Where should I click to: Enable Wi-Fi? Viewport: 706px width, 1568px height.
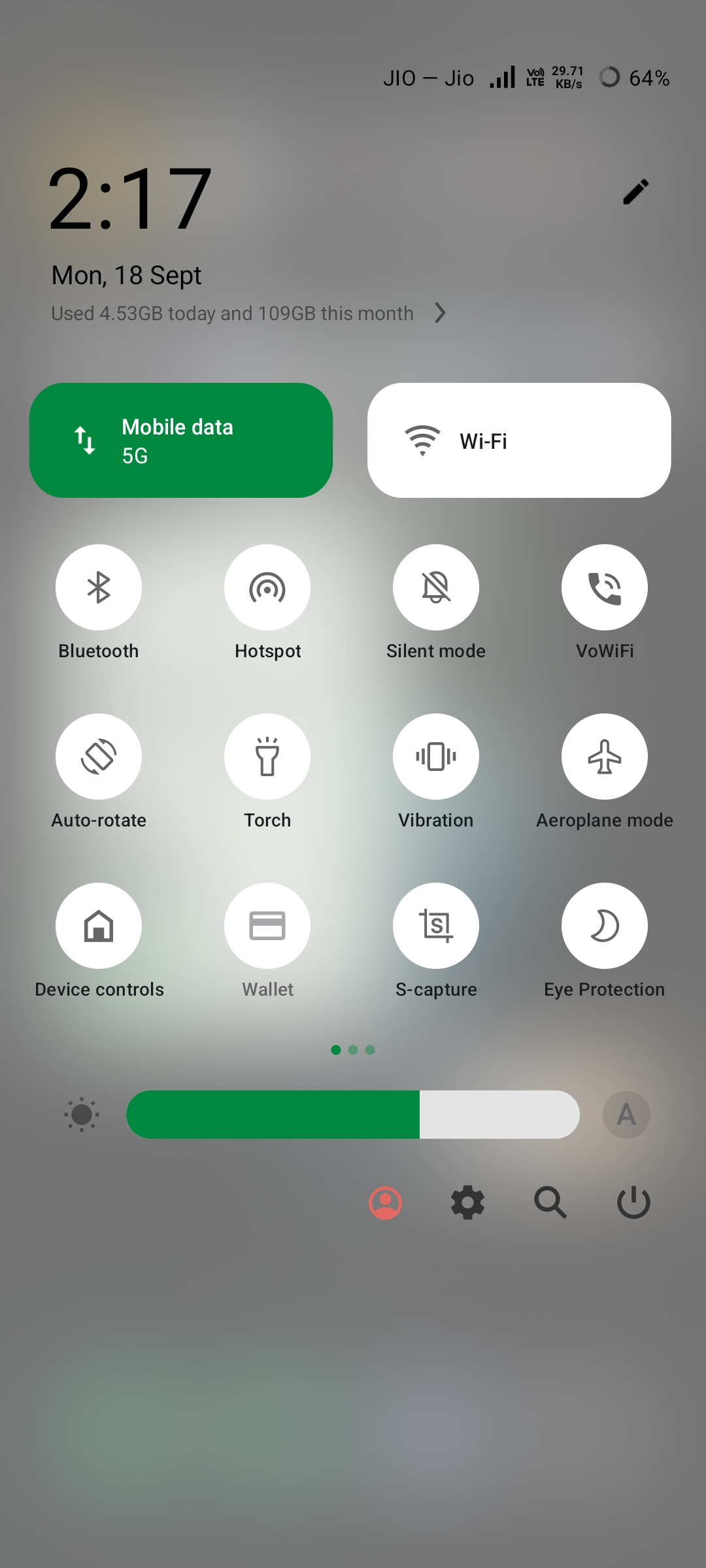coord(519,440)
